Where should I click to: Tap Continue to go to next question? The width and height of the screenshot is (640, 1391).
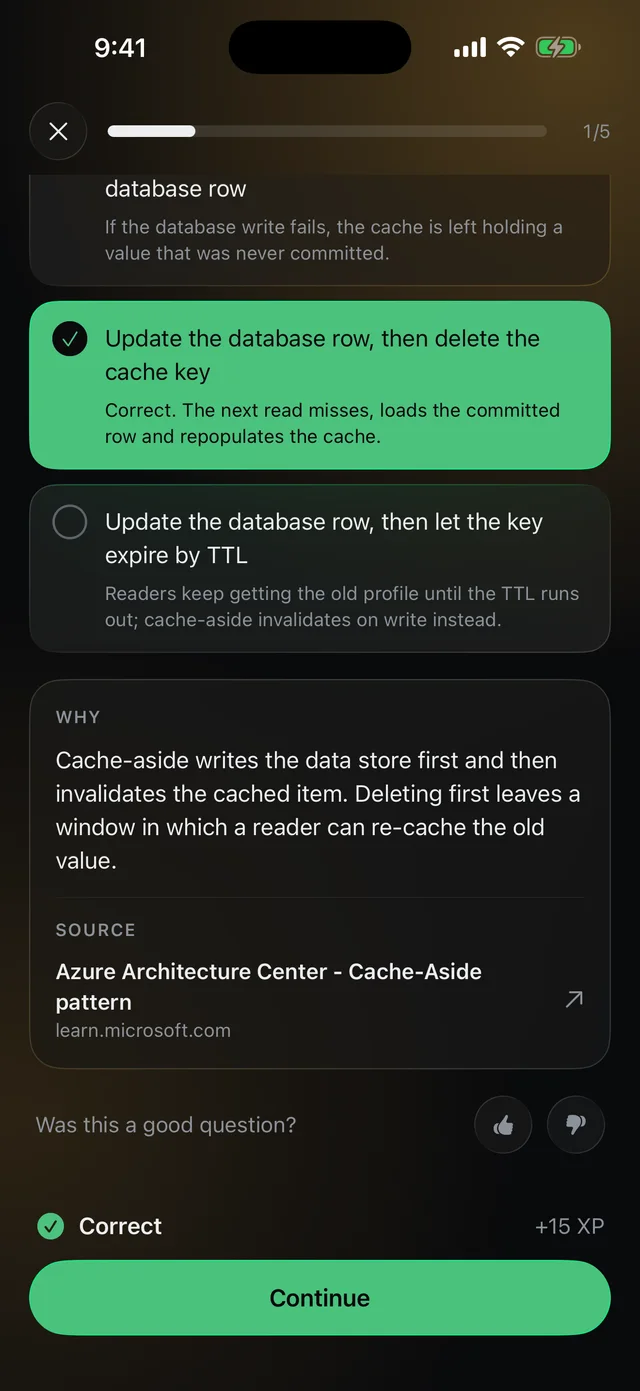(320, 1298)
